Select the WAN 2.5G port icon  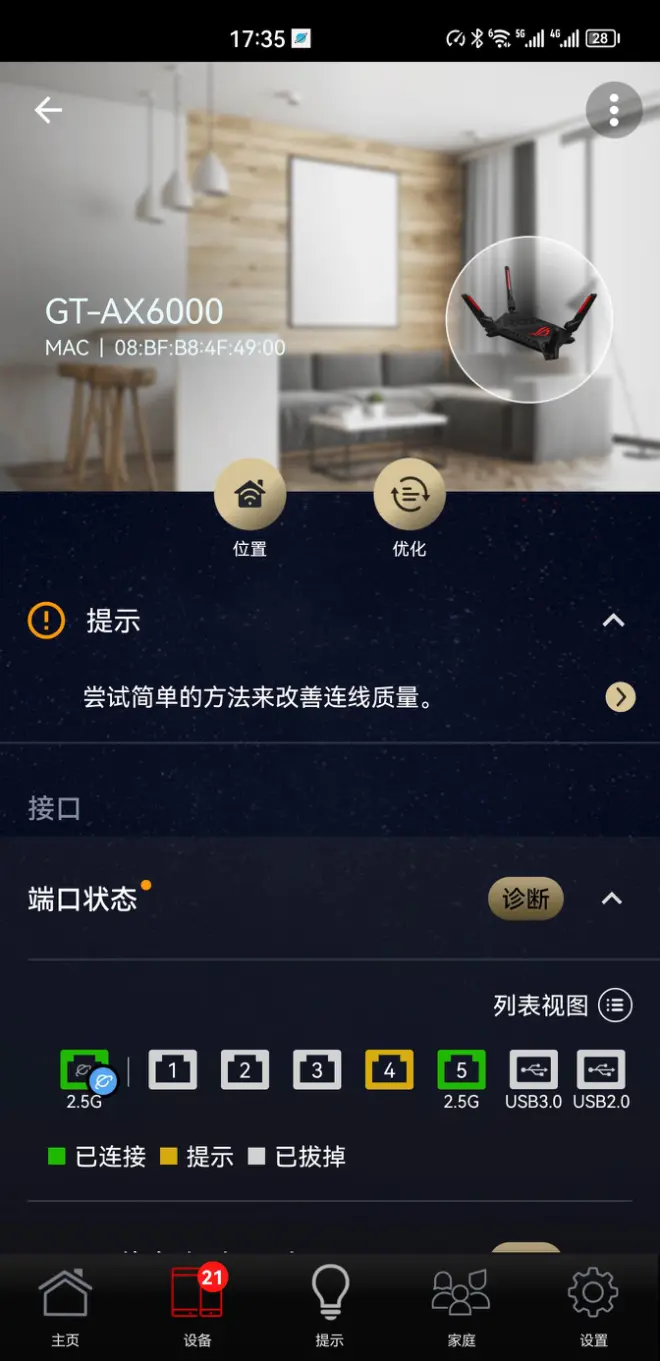point(85,1070)
